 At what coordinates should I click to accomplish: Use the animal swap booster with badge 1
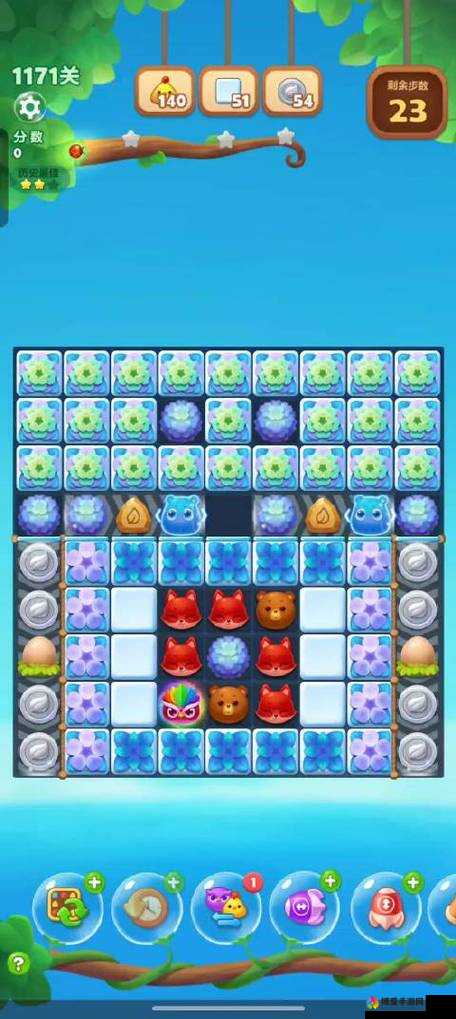(227, 909)
